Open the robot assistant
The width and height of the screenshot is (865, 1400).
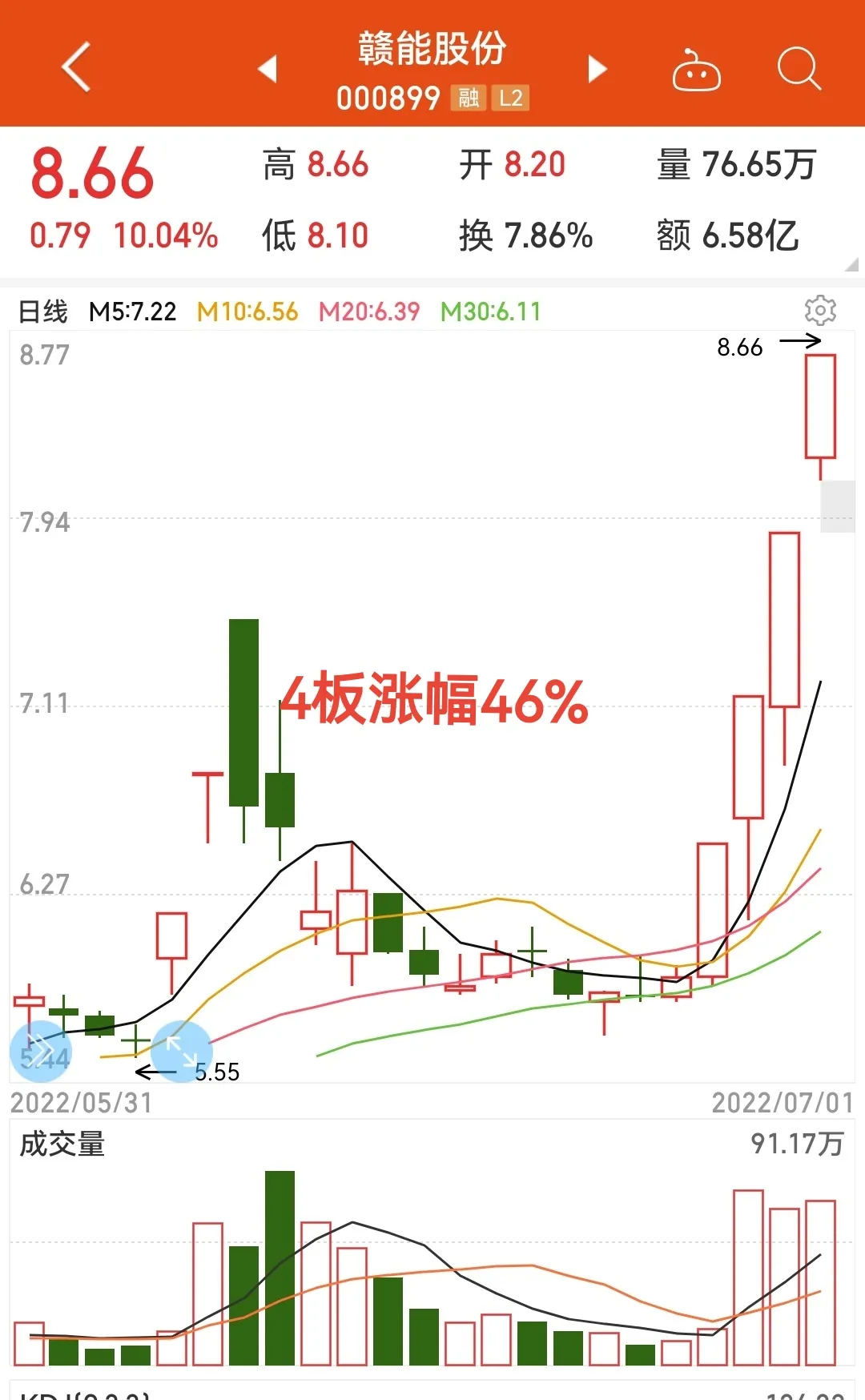pos(696,70)
